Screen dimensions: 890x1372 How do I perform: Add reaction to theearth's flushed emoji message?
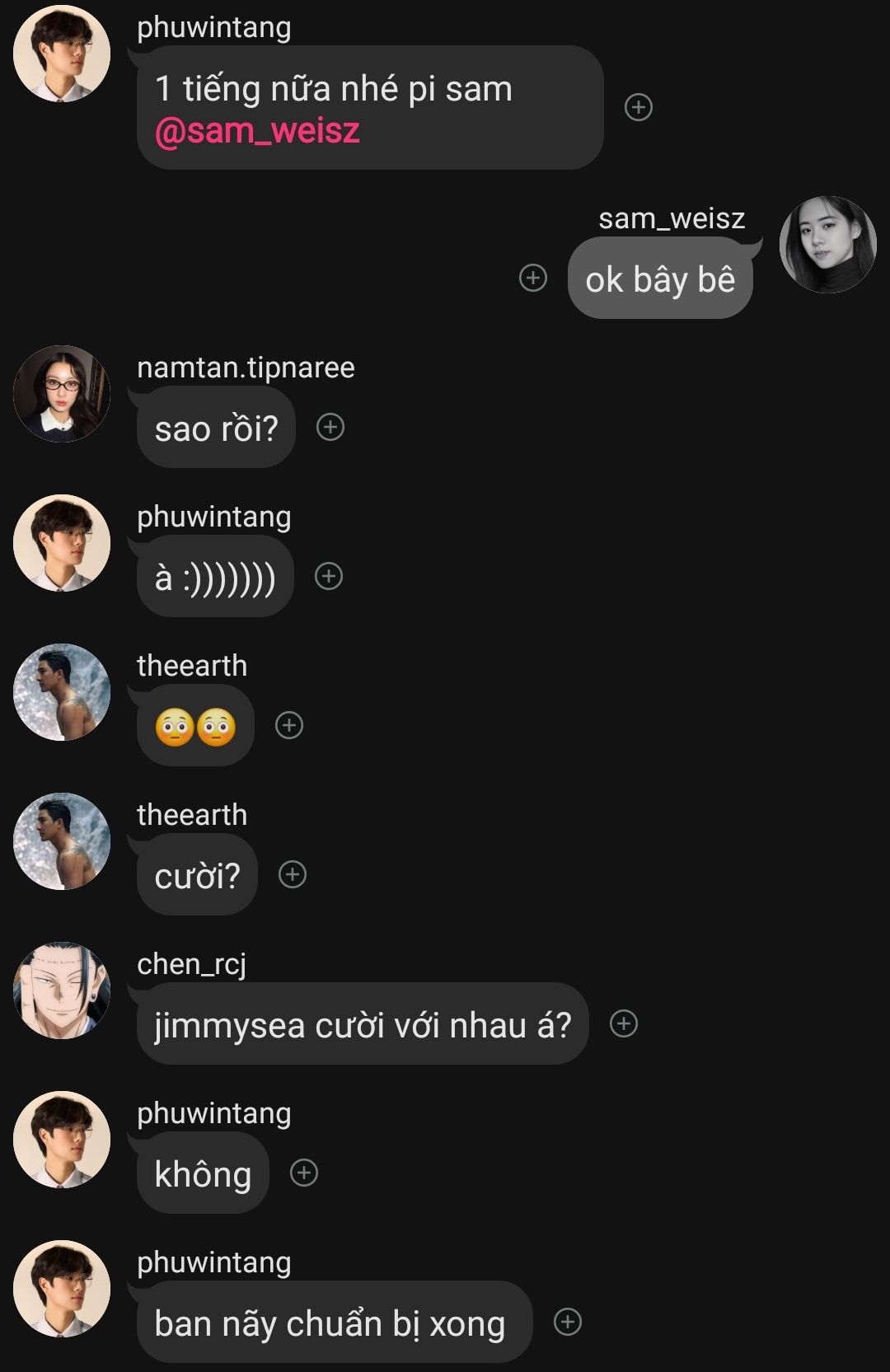289,725
